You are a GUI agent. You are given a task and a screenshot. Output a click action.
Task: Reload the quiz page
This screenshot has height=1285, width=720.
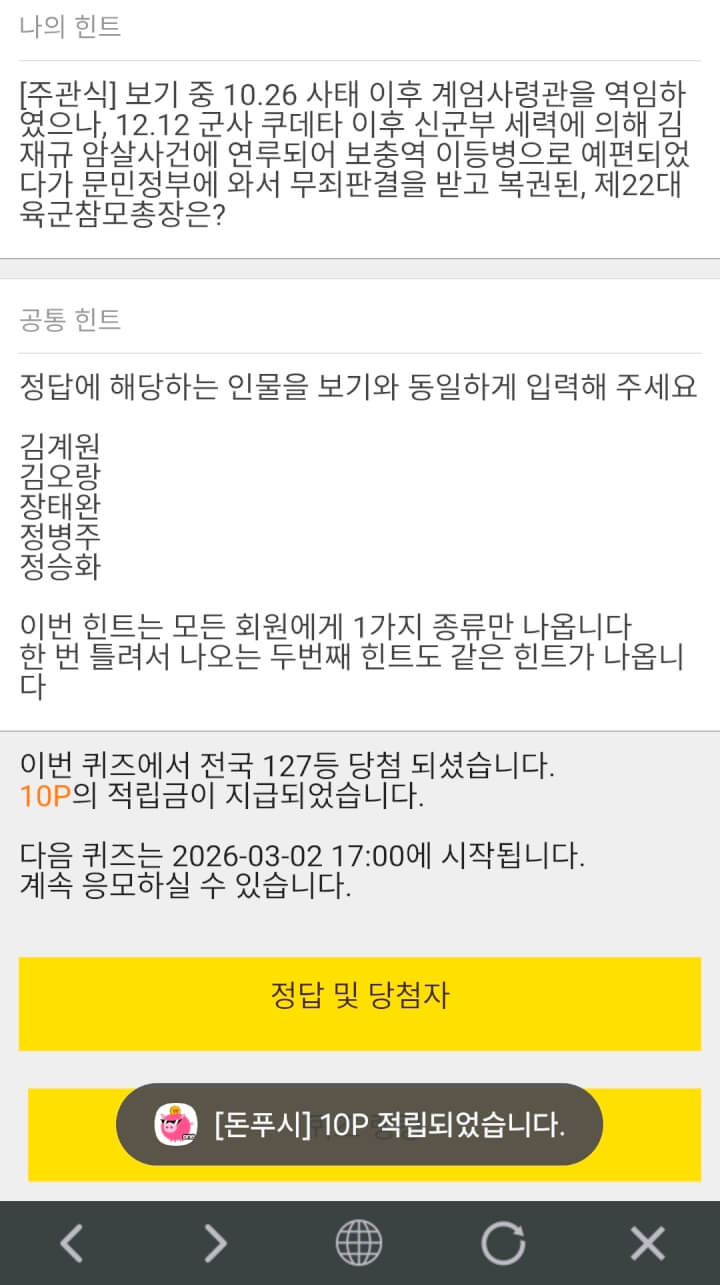tap(503, 1243)
